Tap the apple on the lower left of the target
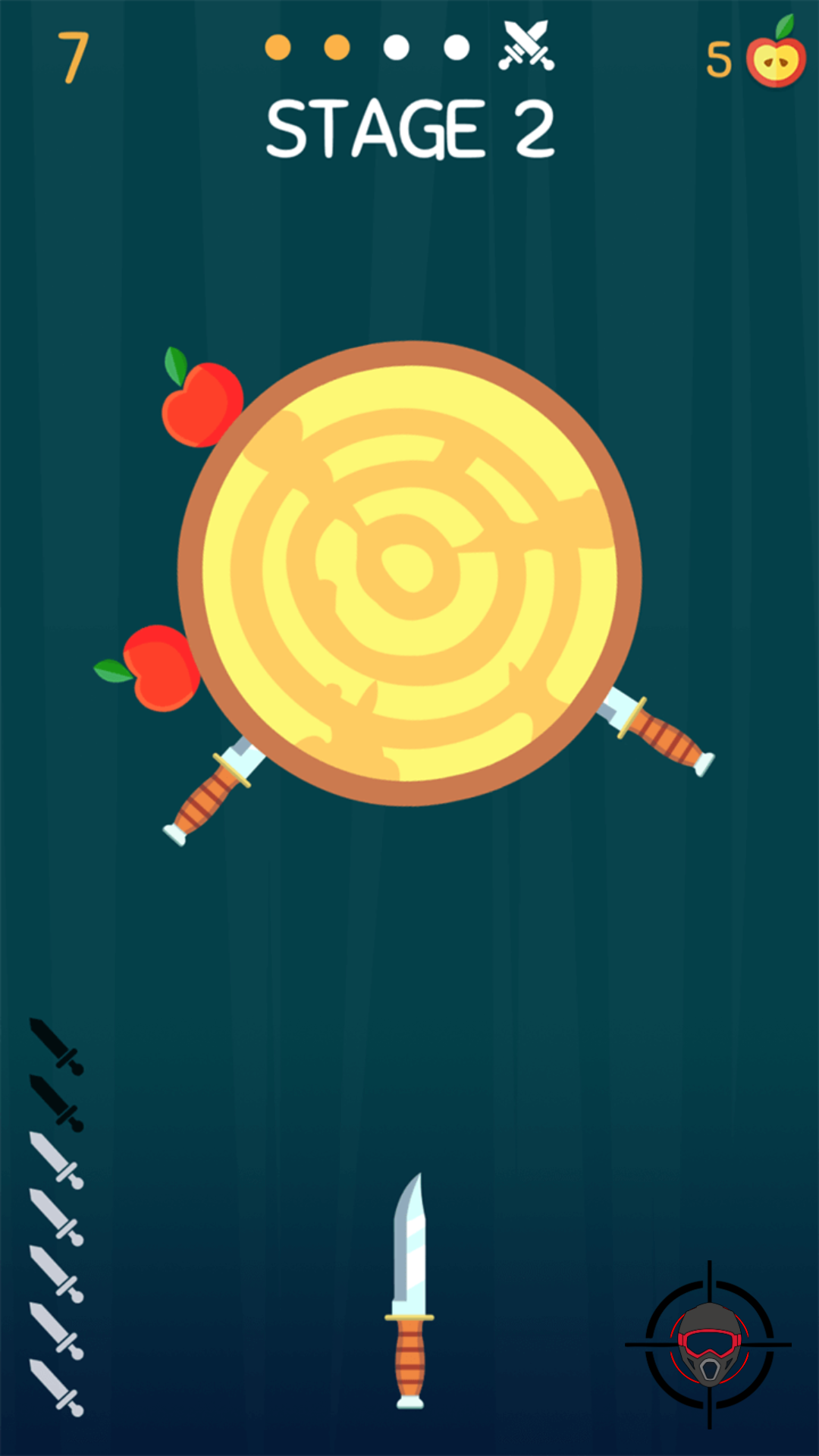 [163, 667]
